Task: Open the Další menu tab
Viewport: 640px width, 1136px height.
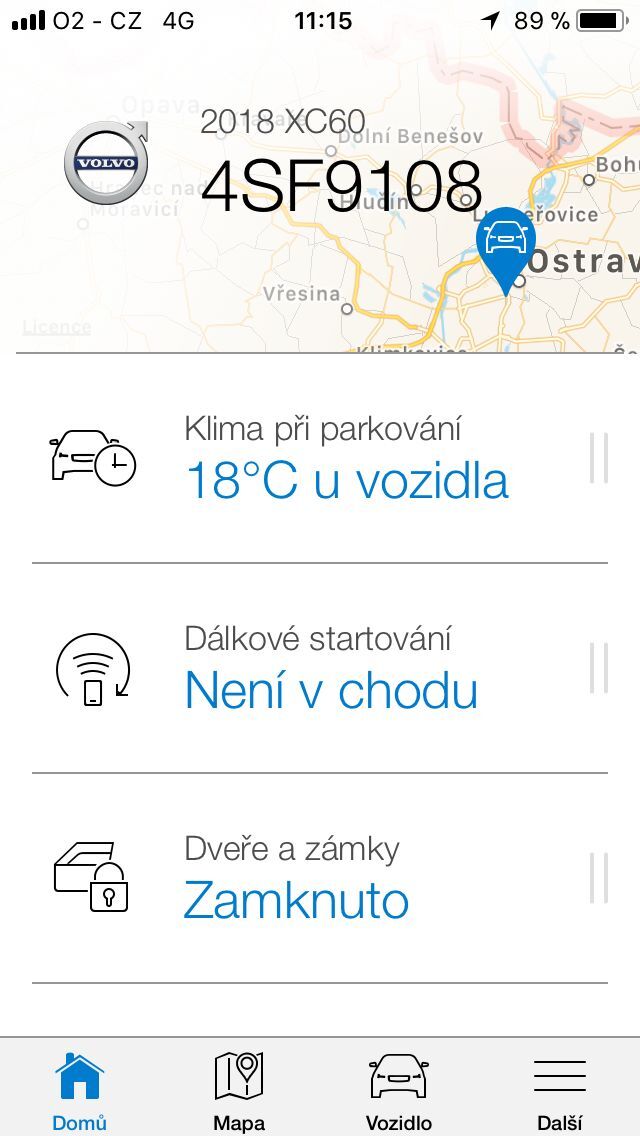Action: tap(559, 1090)
